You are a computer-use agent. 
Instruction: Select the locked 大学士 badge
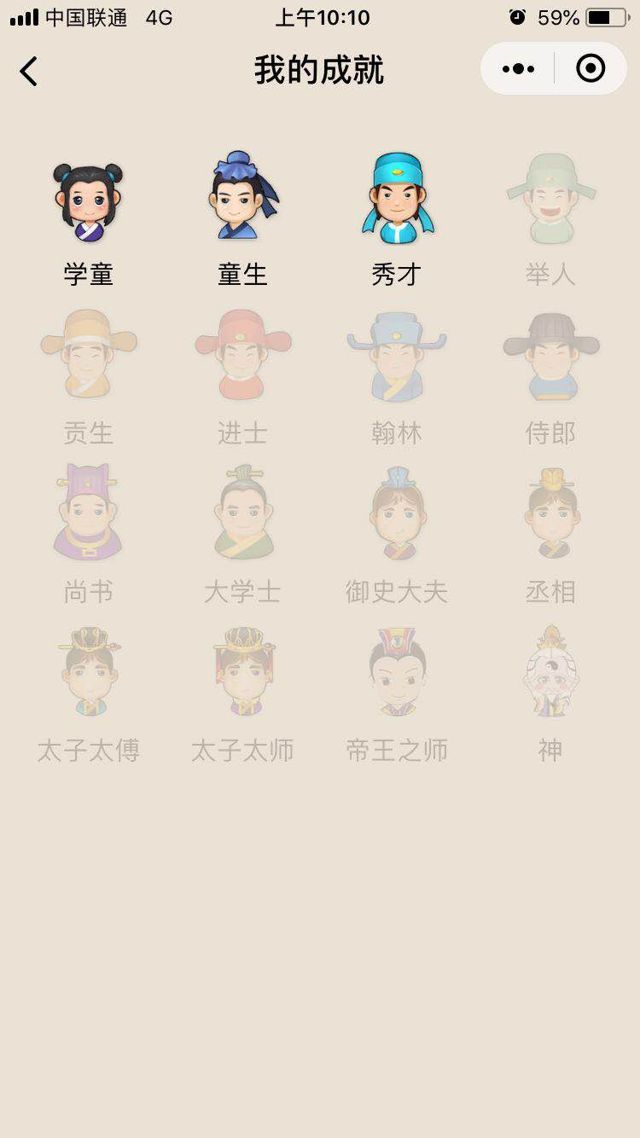[243, 514]
